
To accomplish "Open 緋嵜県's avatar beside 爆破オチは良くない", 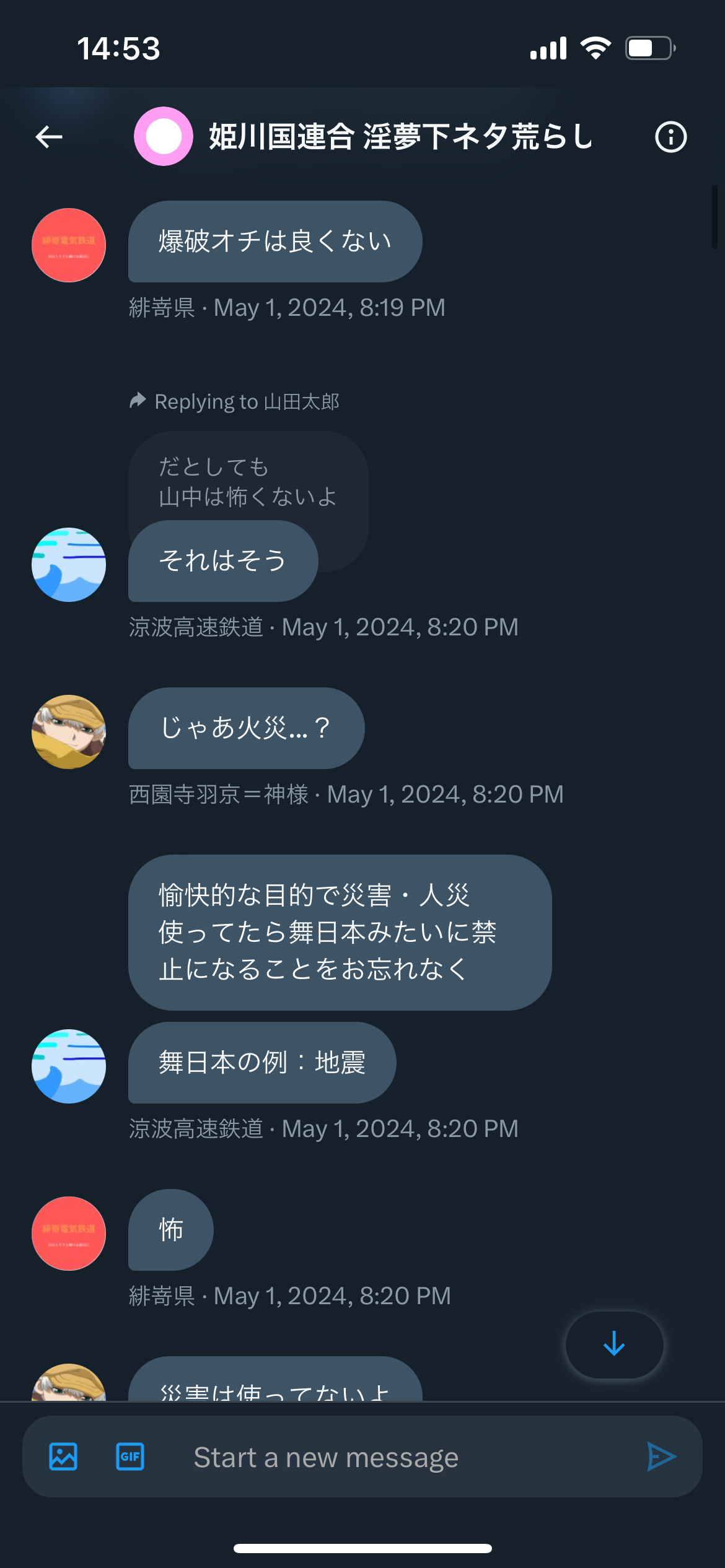I will pos(69,245).
